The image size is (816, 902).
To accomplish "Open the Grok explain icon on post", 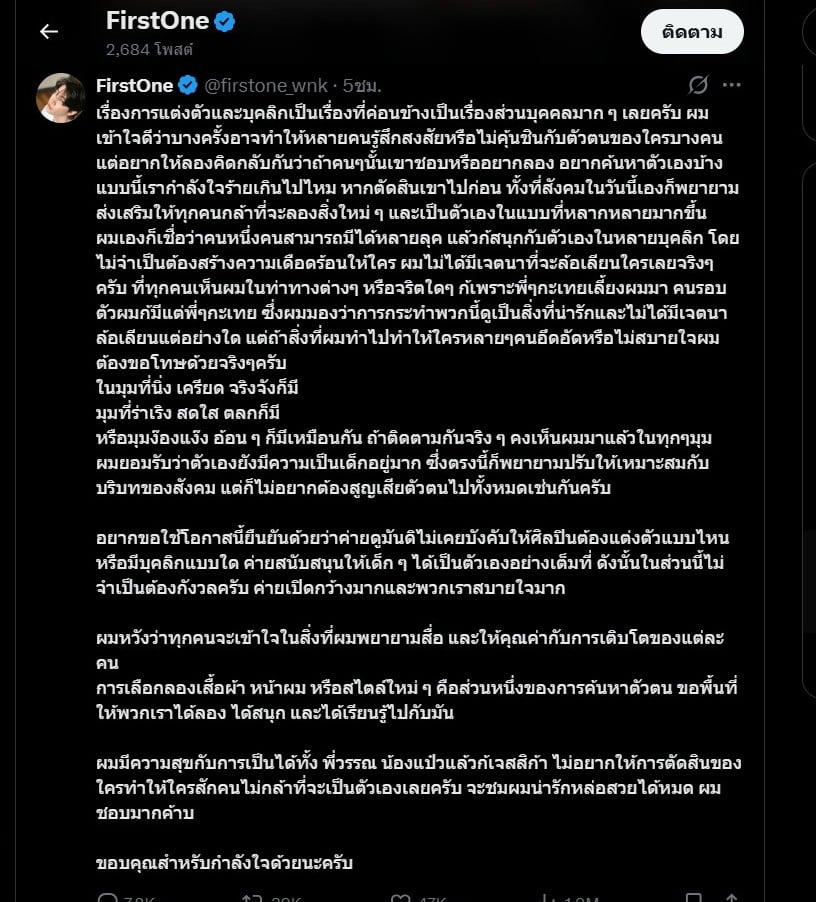I will (x=699, y=84).
